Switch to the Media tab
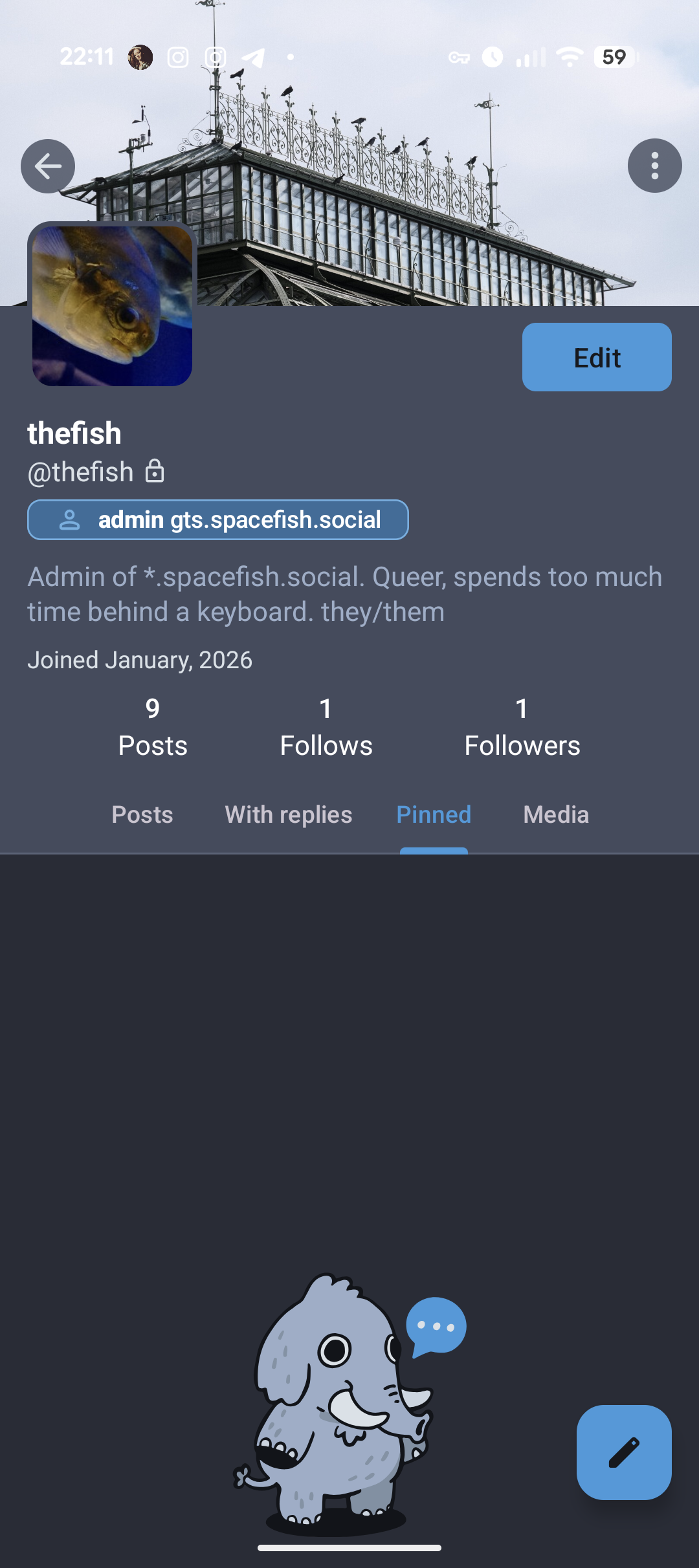This screenshot has height=1568, width=699. pyautogui.click(x=555, y=814)
